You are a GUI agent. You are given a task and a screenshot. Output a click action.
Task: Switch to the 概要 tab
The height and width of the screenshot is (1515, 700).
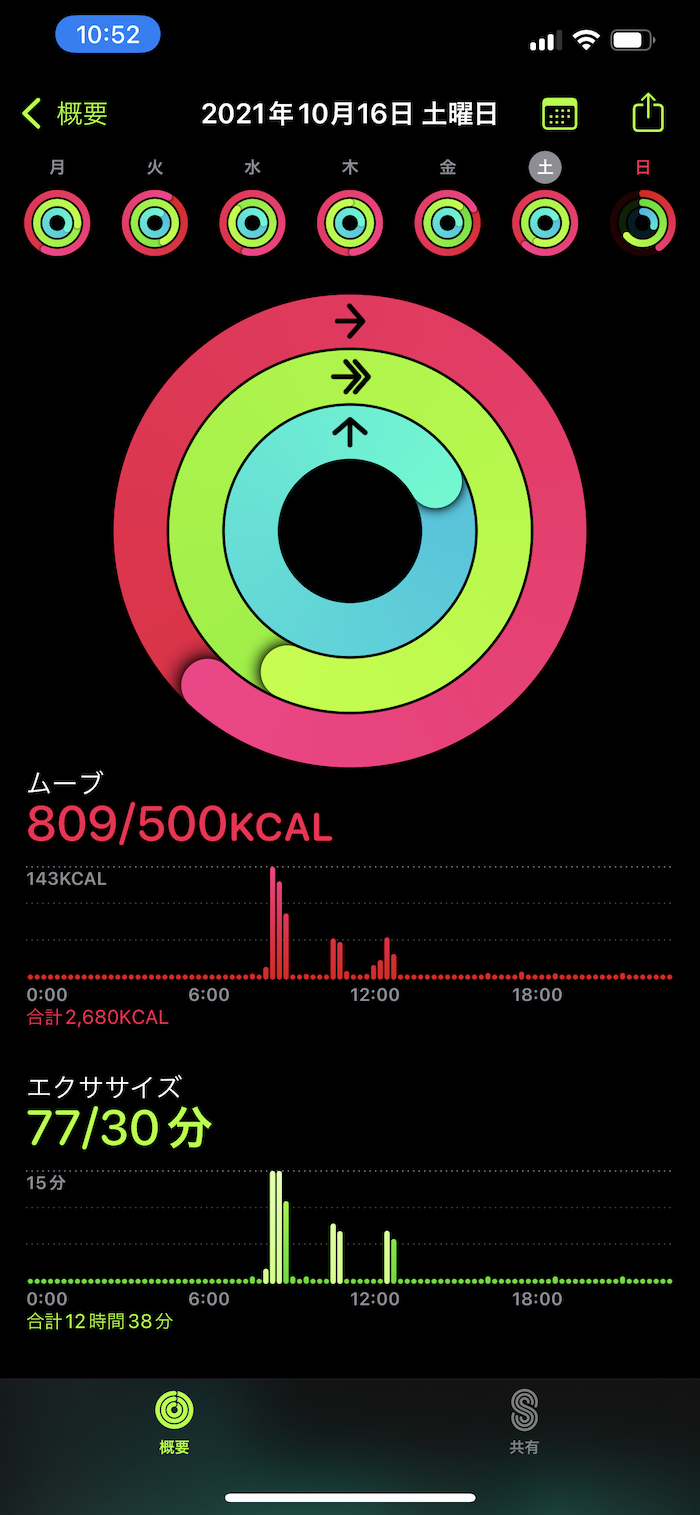(x=174, y=1422)
